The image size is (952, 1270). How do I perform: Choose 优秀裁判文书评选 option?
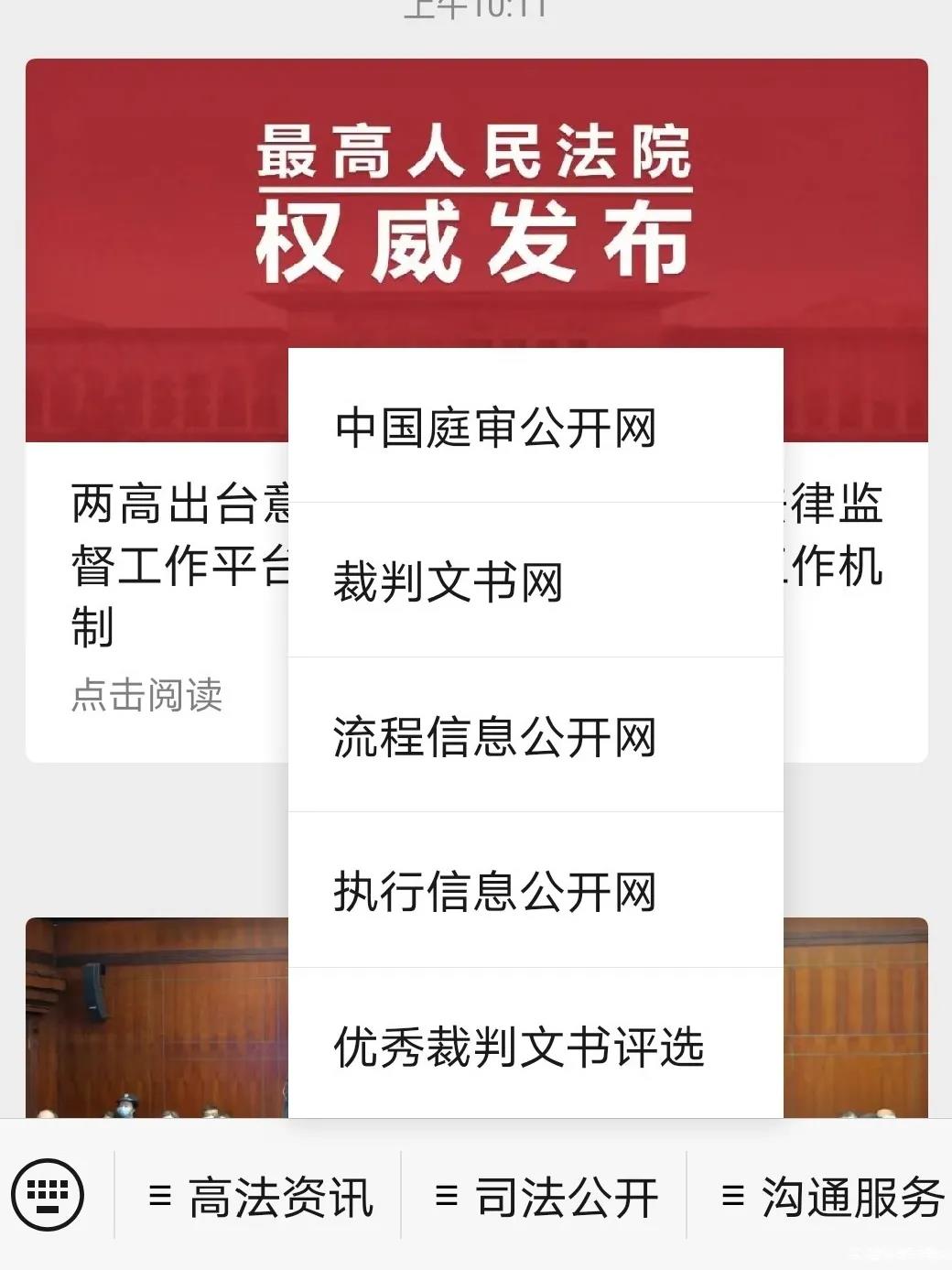(535, 1046)
